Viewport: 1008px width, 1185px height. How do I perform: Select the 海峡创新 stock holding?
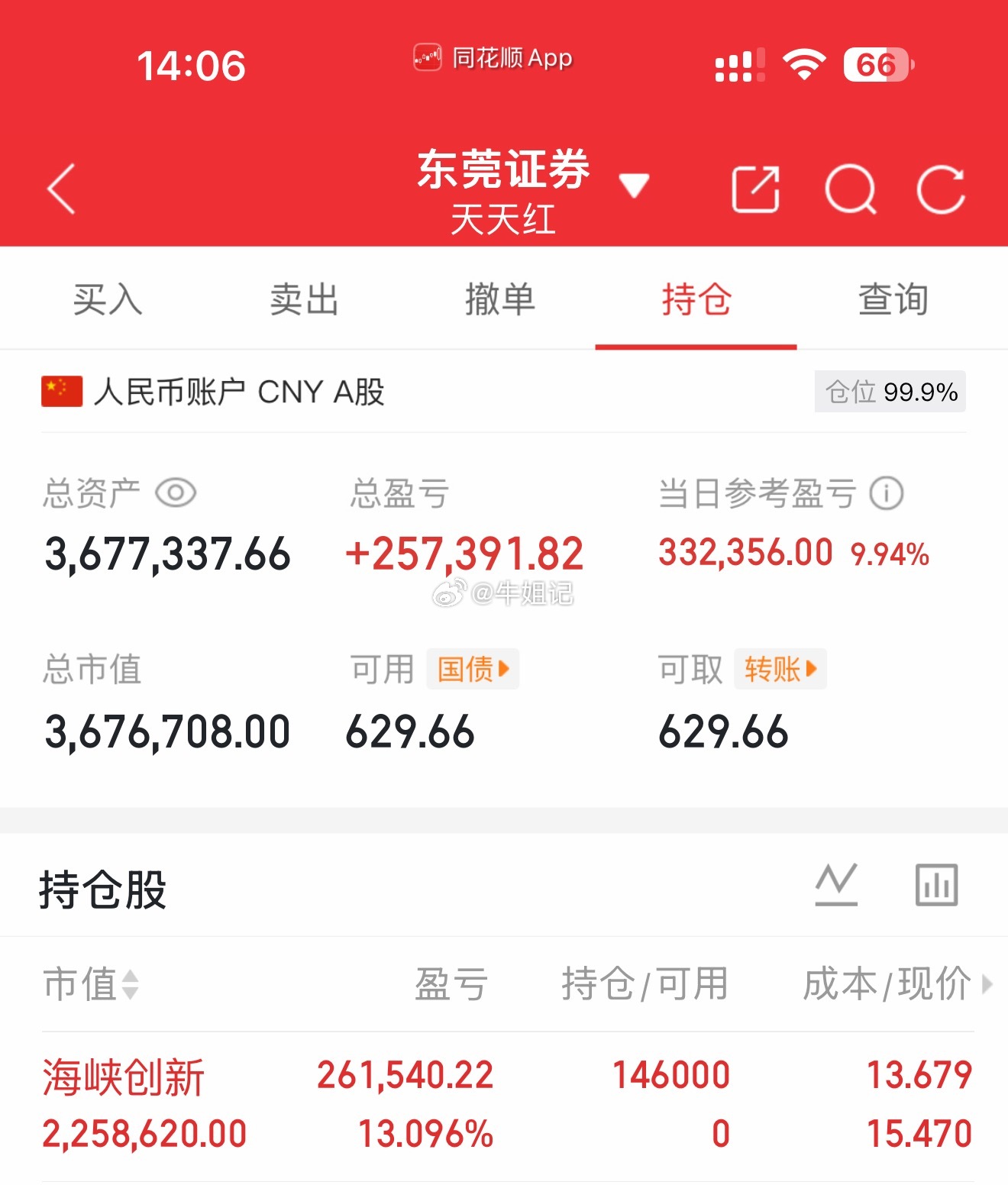pyautogui.click(x=122, y=1077)
